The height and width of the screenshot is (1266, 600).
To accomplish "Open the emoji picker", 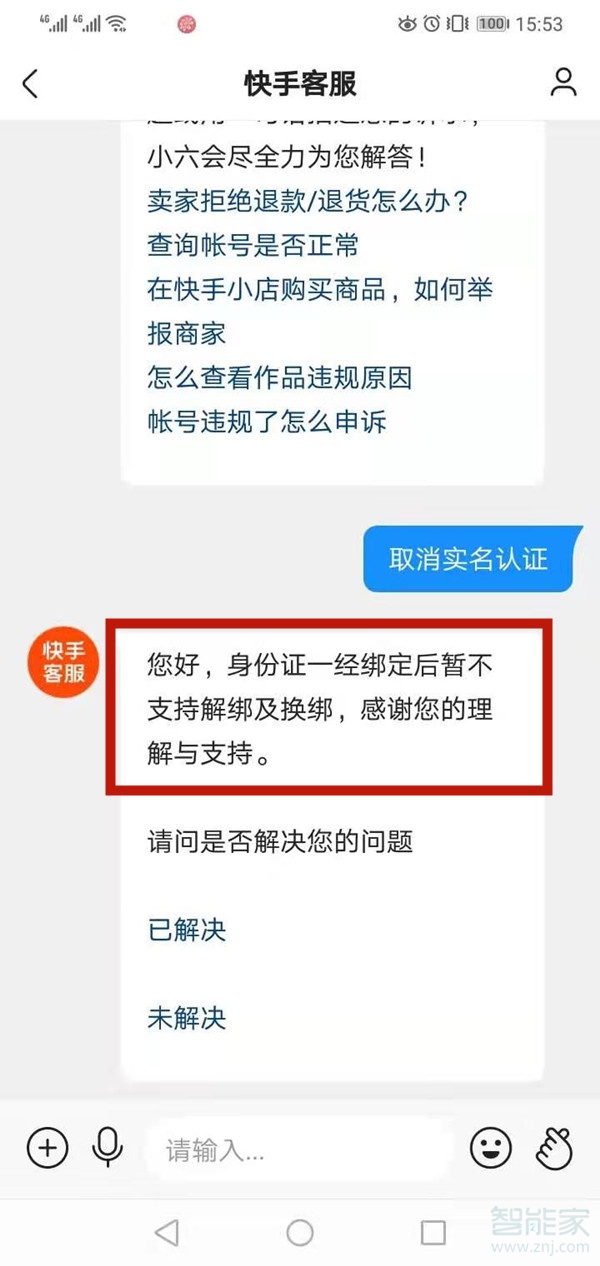I will (x=490, y=1148).
